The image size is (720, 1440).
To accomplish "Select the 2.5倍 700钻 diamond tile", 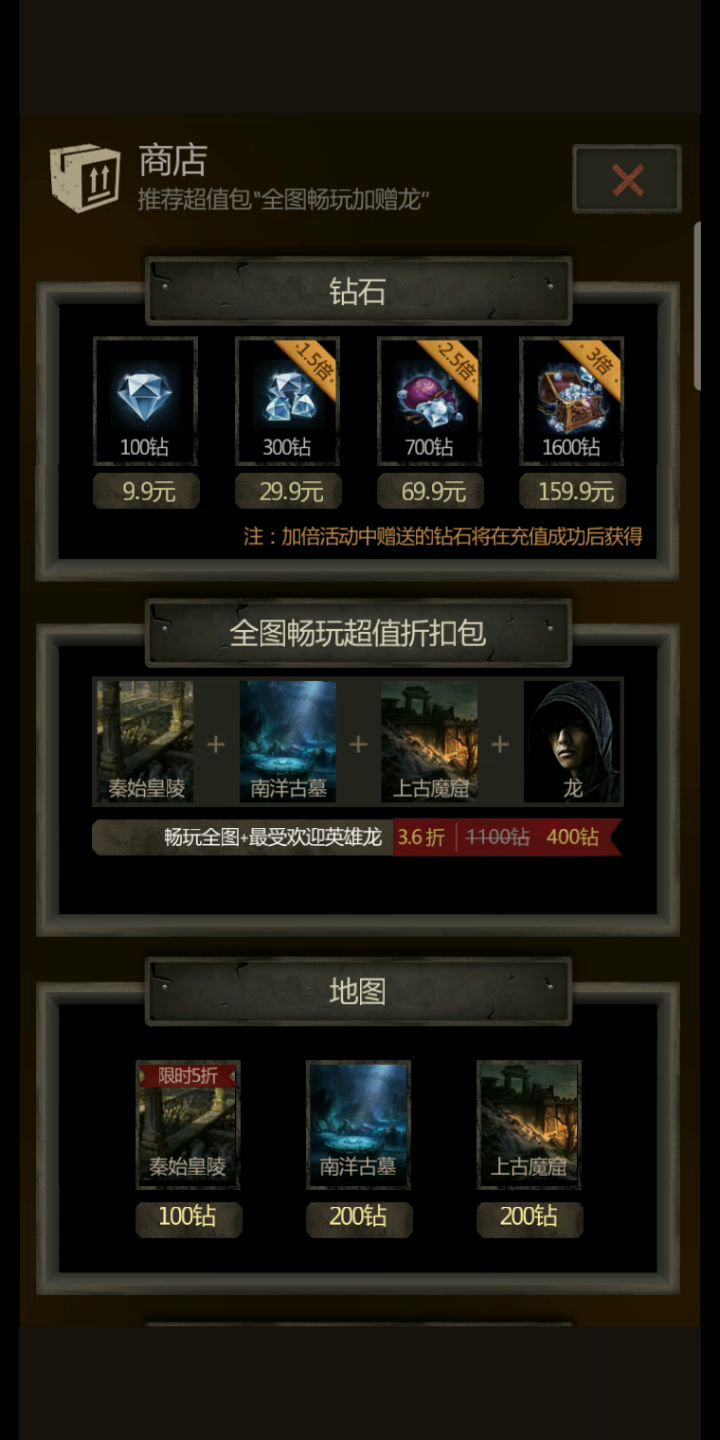I will [x=430, y=400].
